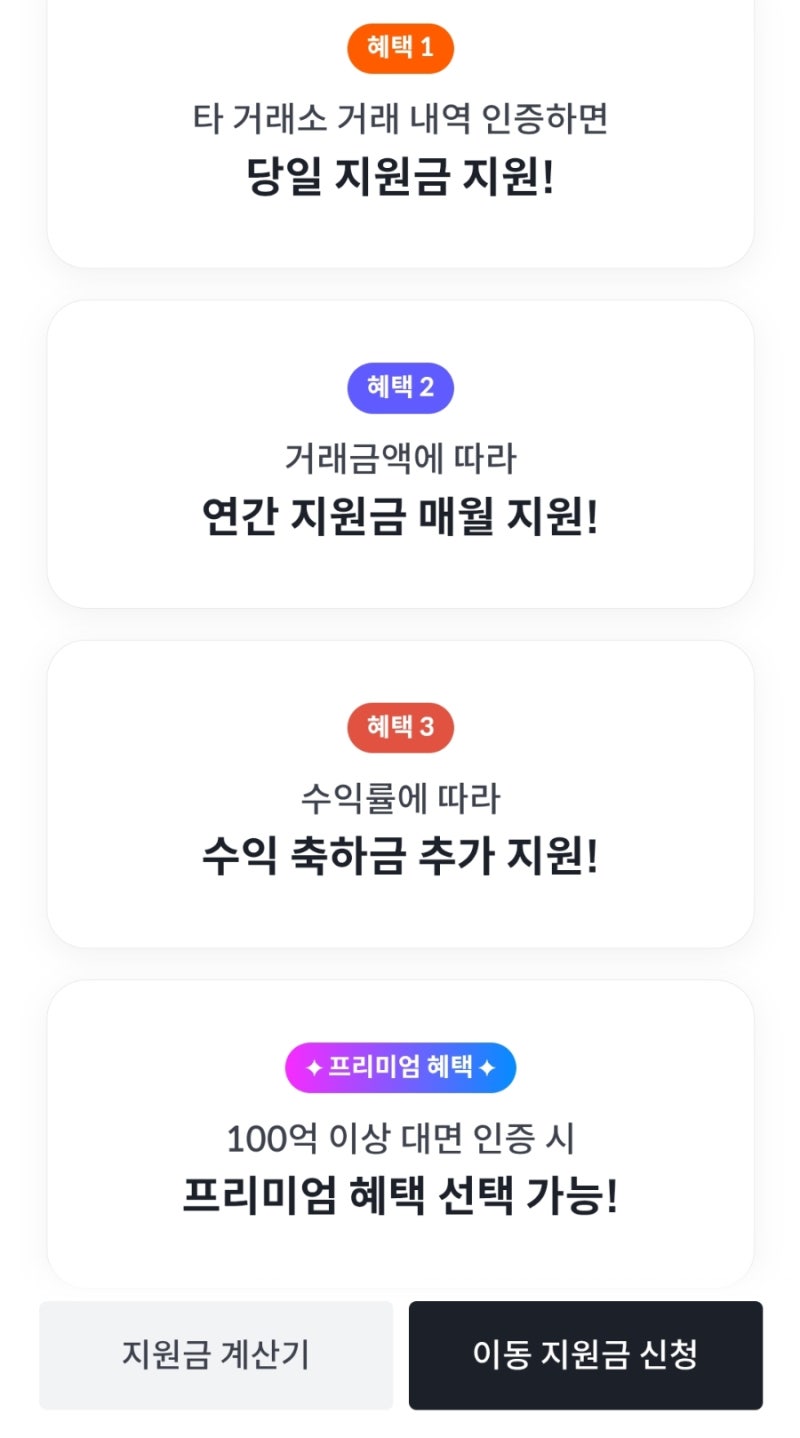Click the red 혜택 3 badge
This screenshot has height=1438, width=800.
pyautogui.click(x=400, y=727)
